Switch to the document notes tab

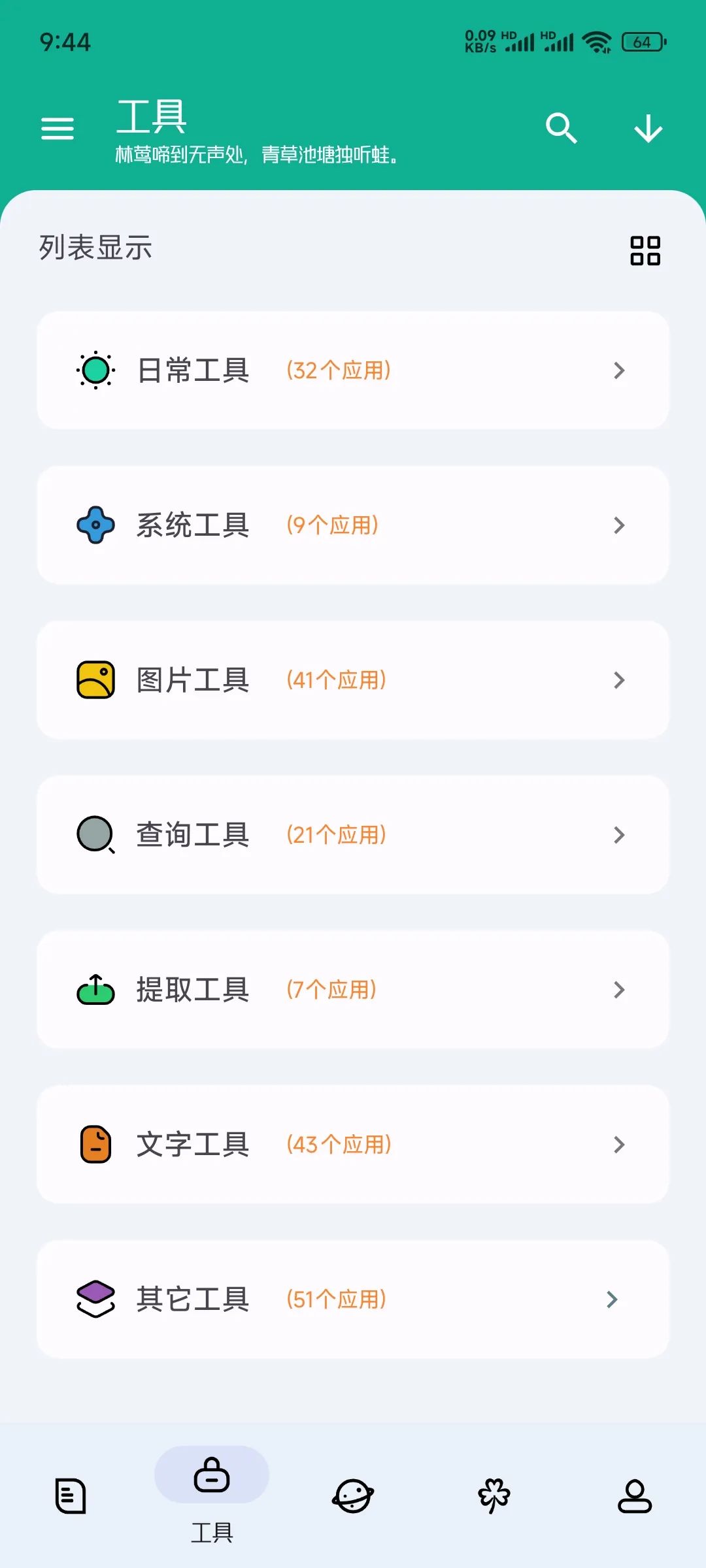(x=71, y=1495)
